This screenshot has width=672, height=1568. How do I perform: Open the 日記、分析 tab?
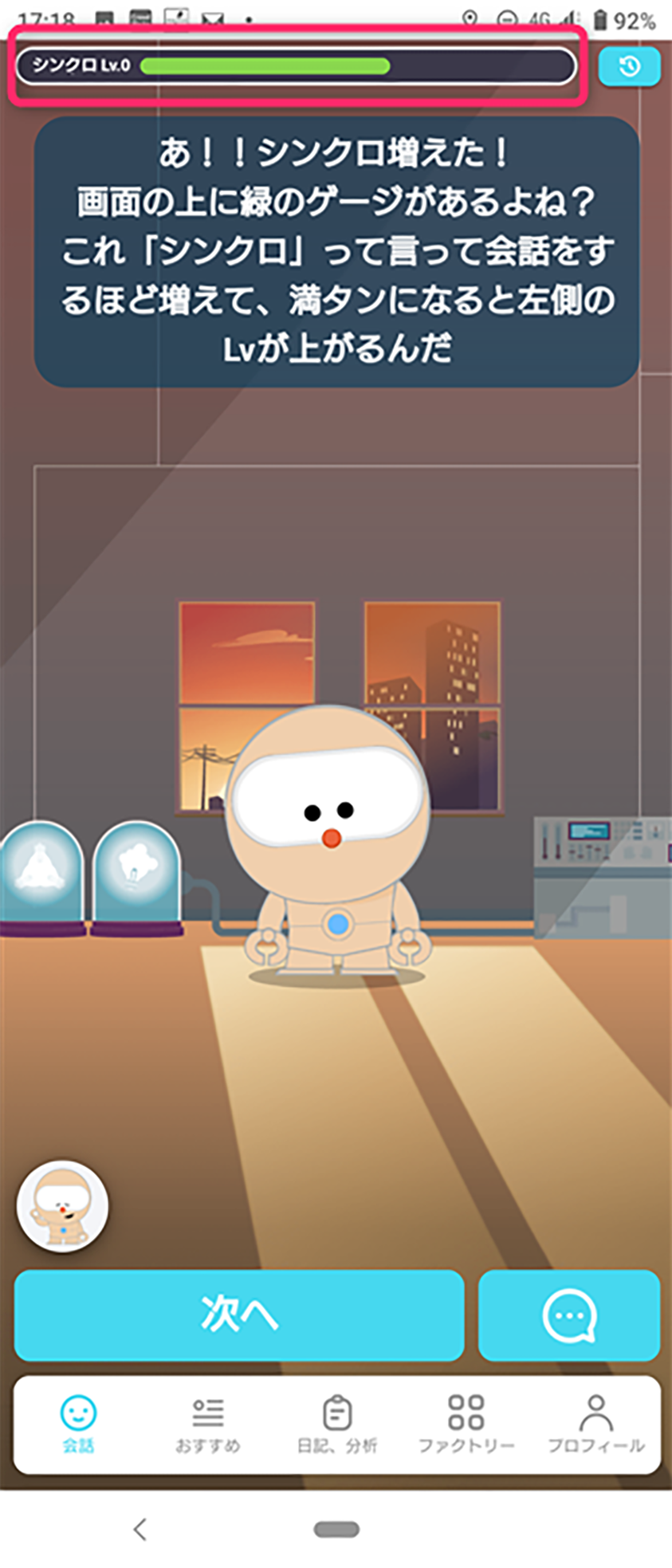[336, 1425]
